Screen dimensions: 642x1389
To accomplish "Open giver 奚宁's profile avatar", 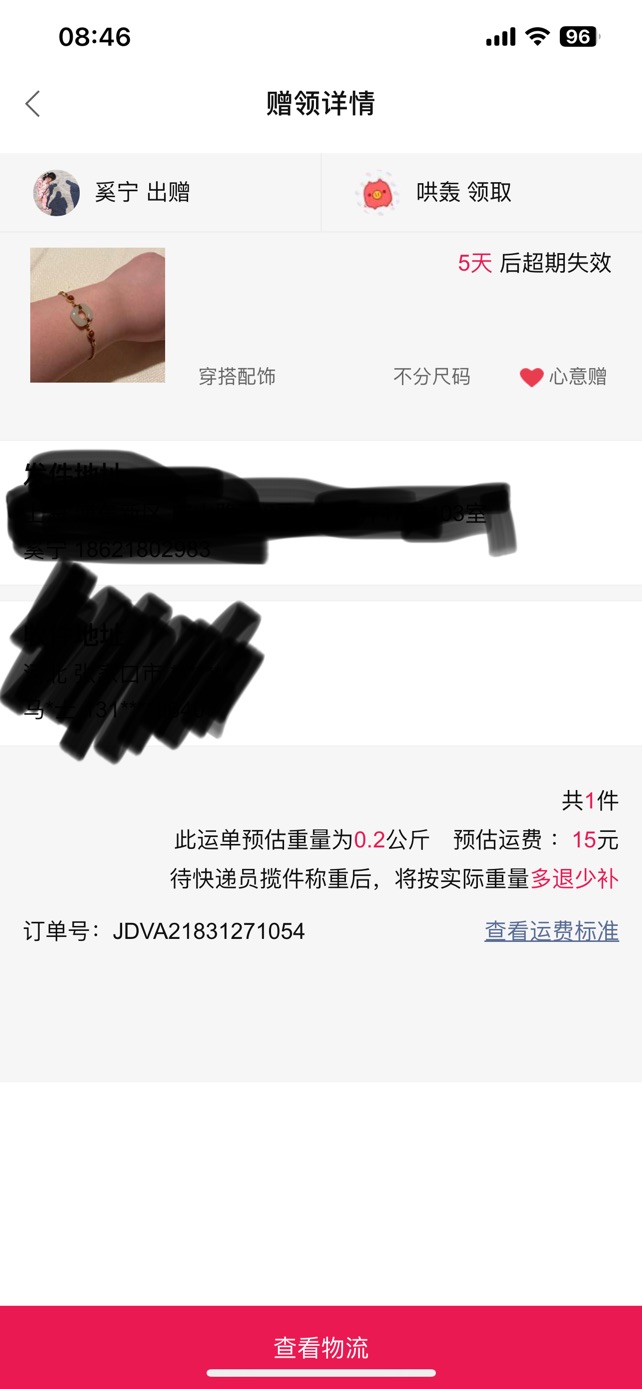I will (x=56, y=192).
